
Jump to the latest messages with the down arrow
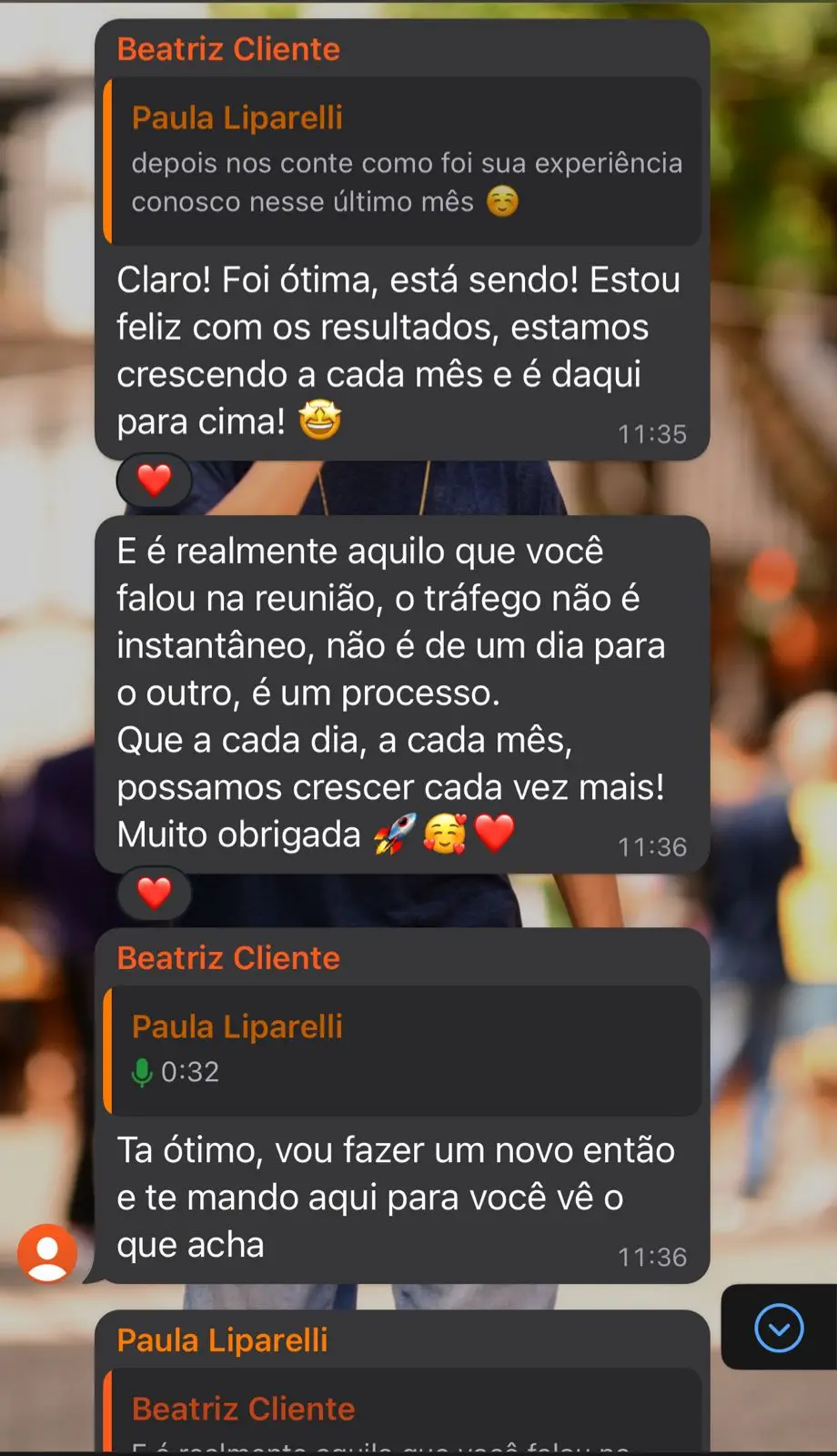pyautogui.click(x=779, y=1328)
